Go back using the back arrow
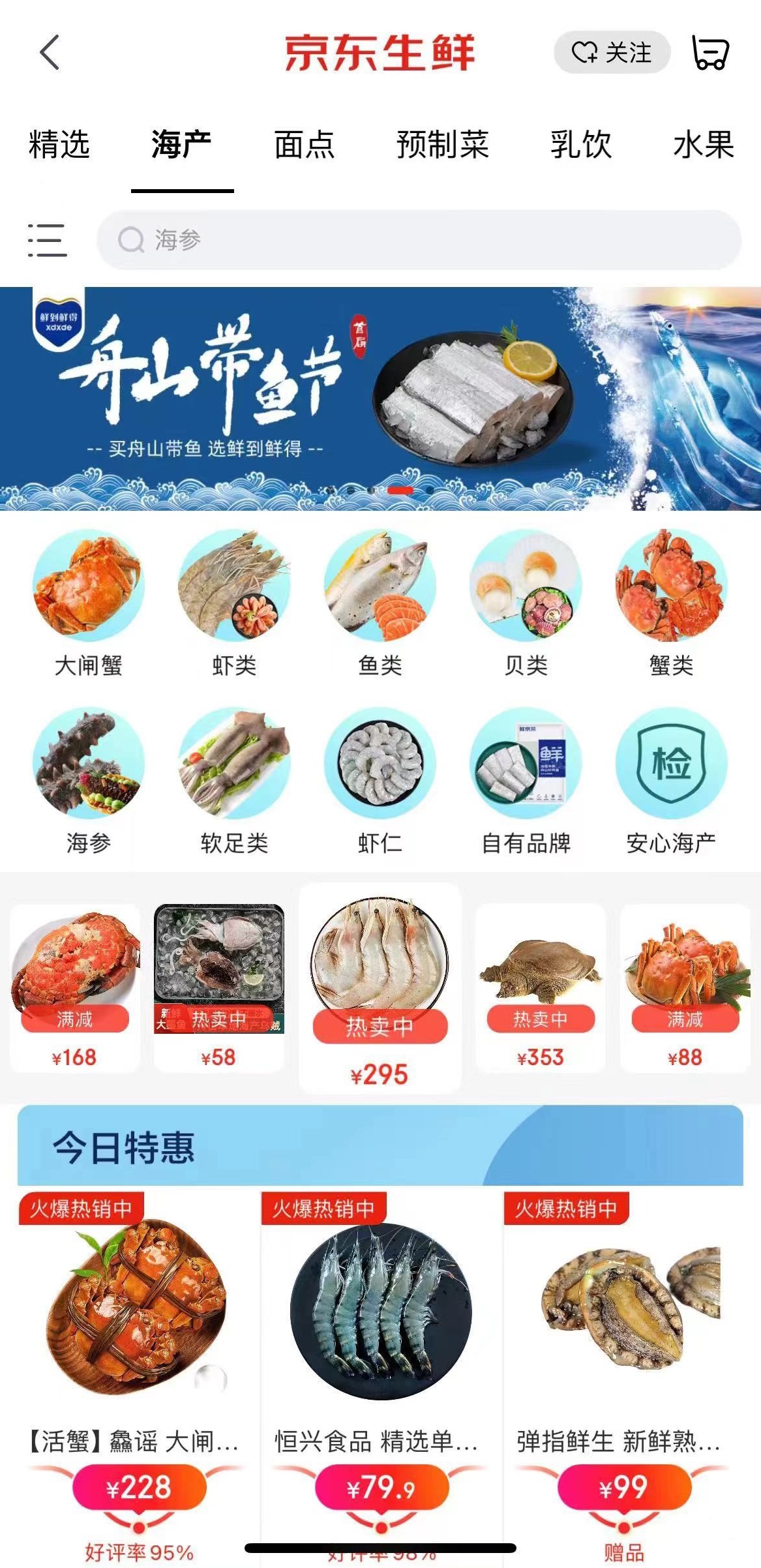The width and height of the screenshot is (761, 1568). [x=50, y=52]
